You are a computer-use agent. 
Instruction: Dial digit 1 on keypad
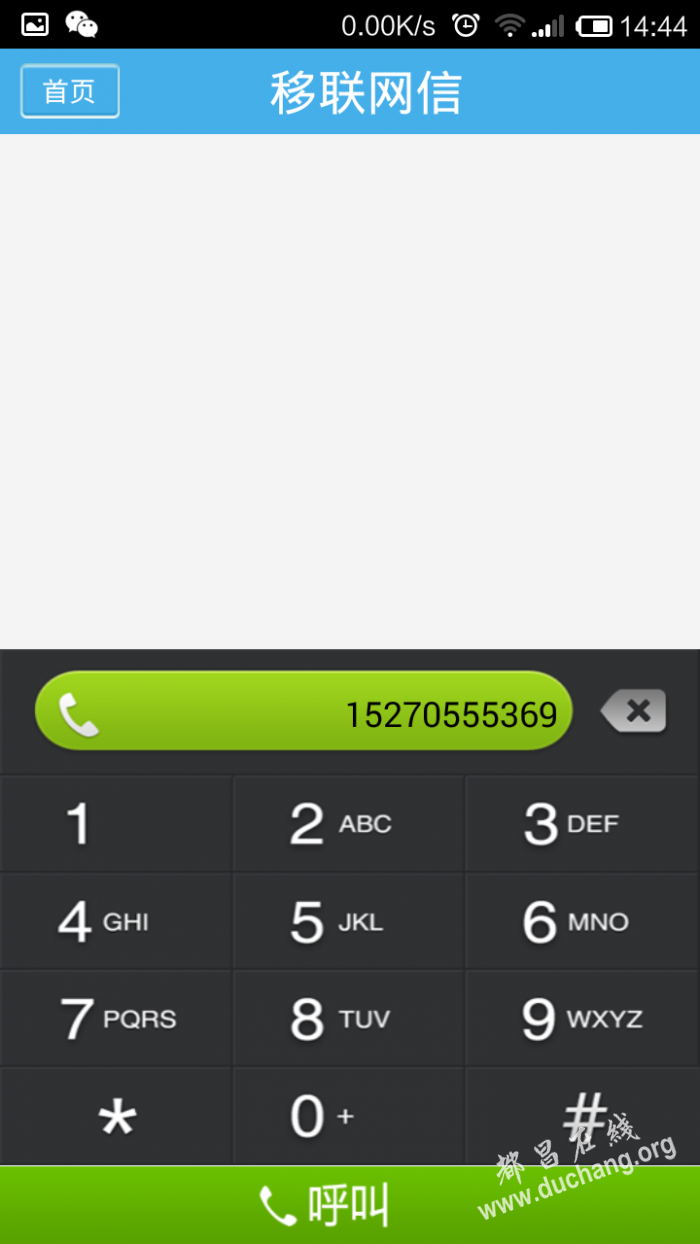pyautogui.click(x=116, y=824)
